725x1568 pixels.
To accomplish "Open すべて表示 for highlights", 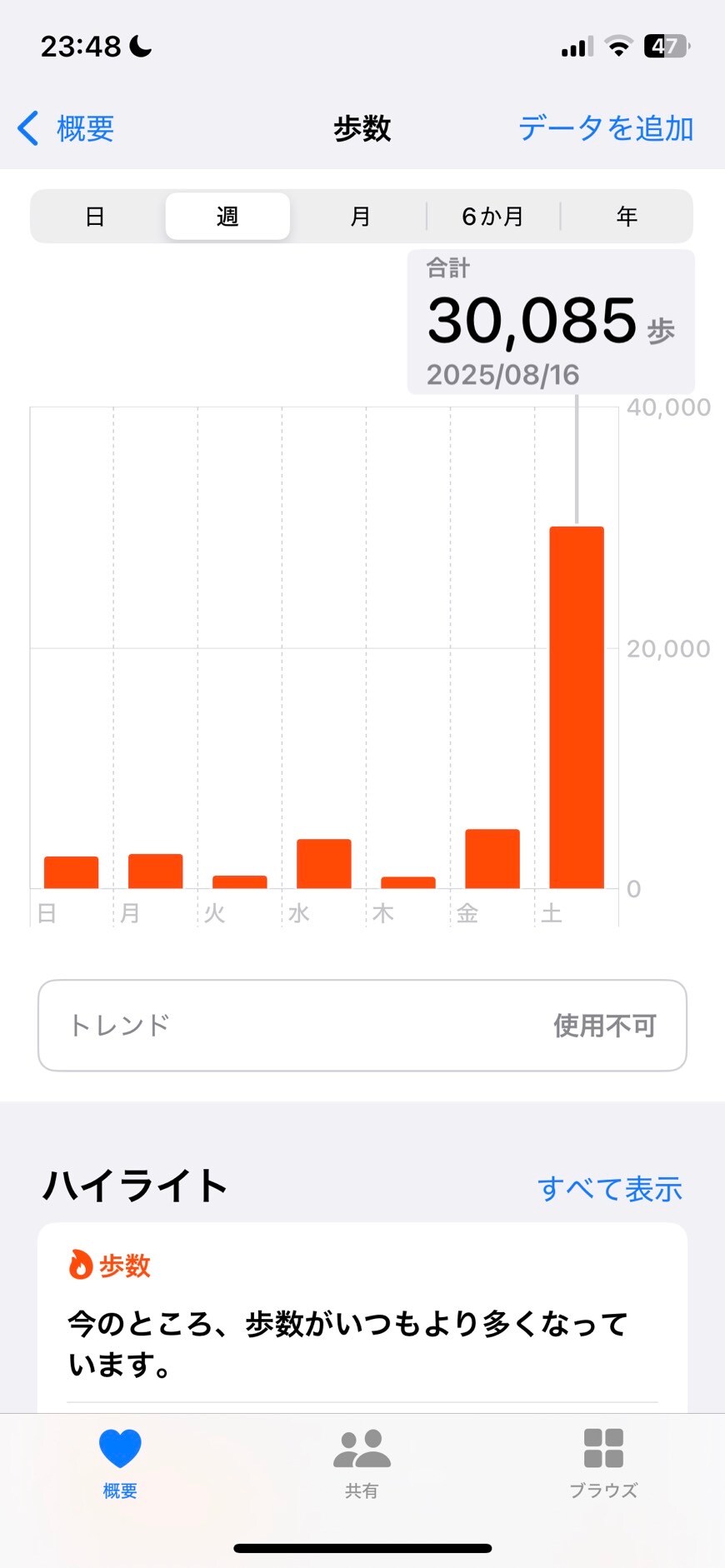I will click(609, 1189).
